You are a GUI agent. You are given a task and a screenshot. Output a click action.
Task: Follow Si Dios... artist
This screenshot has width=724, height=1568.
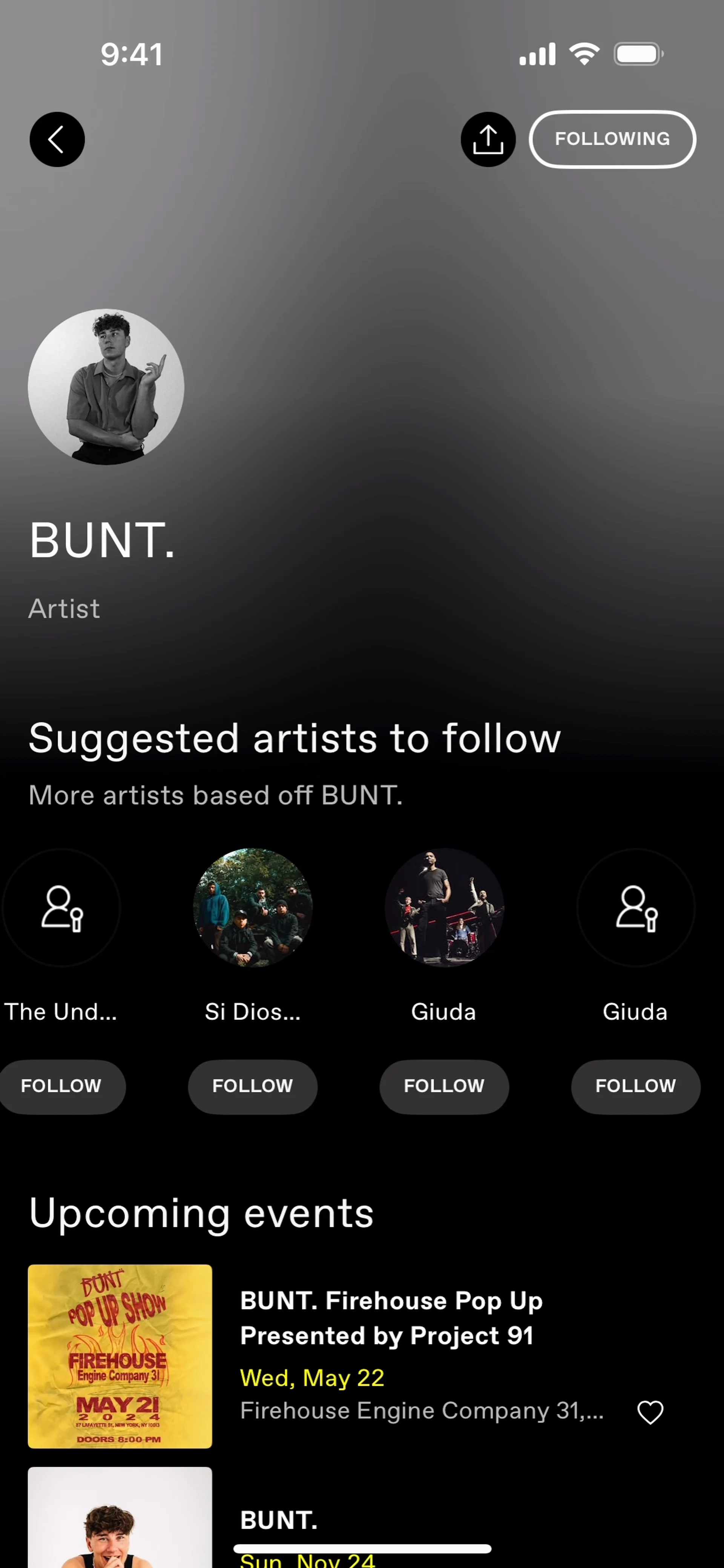point(252,1086)
